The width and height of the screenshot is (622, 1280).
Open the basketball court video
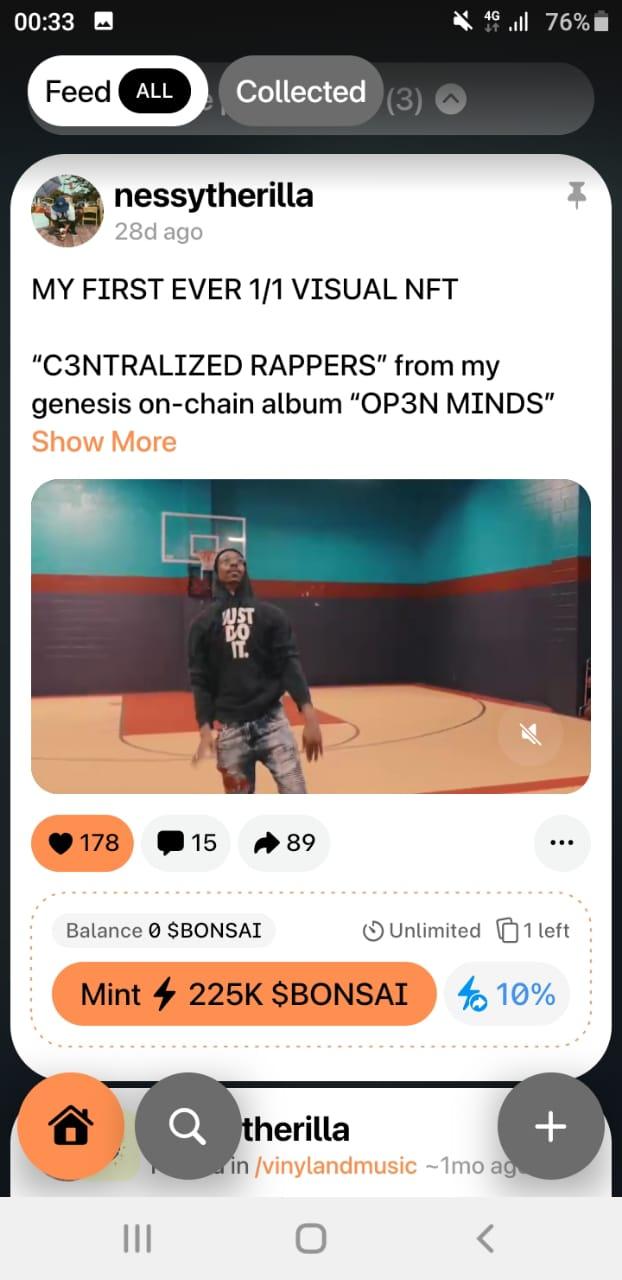311,636
